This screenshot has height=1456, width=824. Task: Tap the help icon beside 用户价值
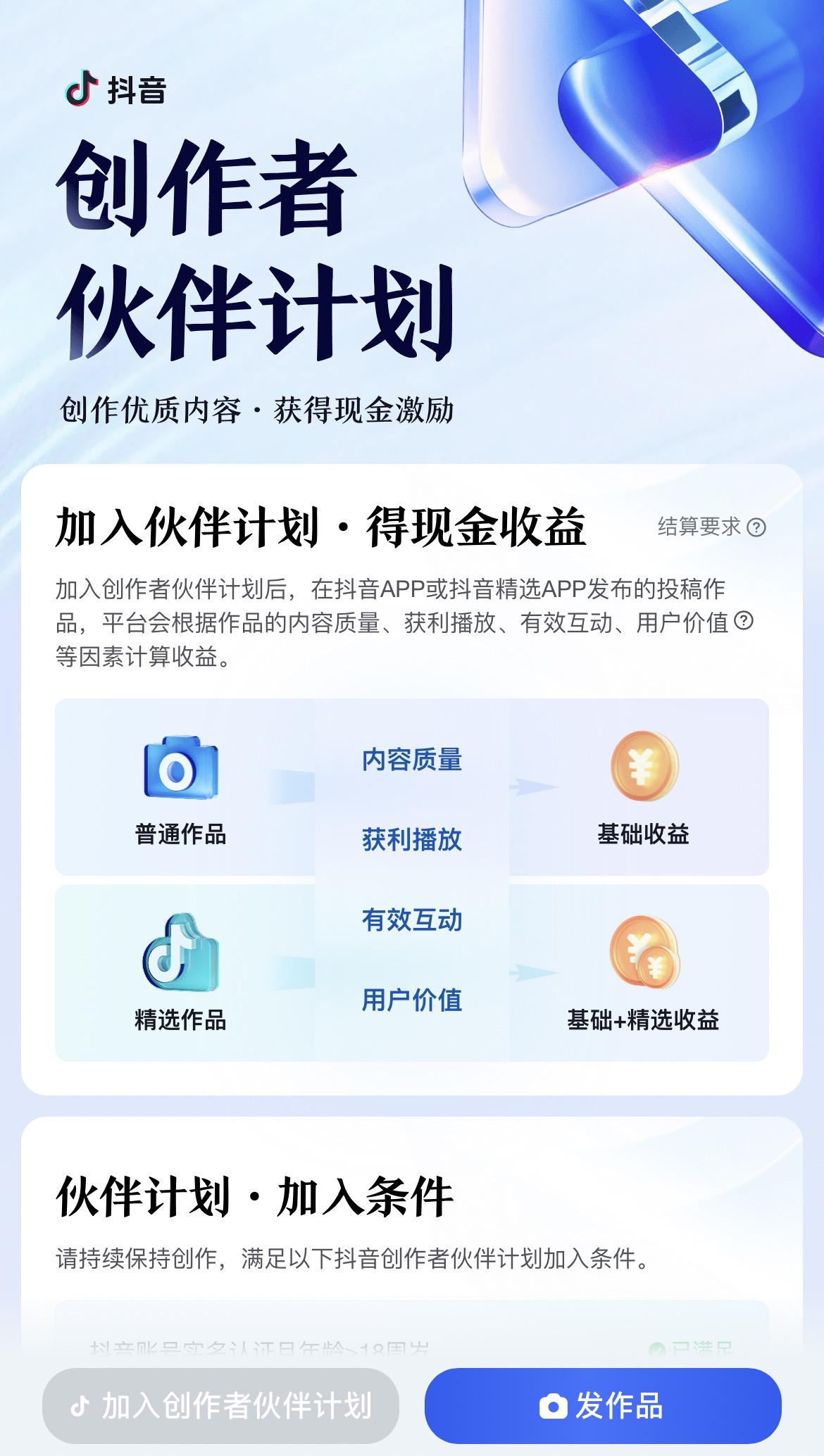[x=744, y=621]
